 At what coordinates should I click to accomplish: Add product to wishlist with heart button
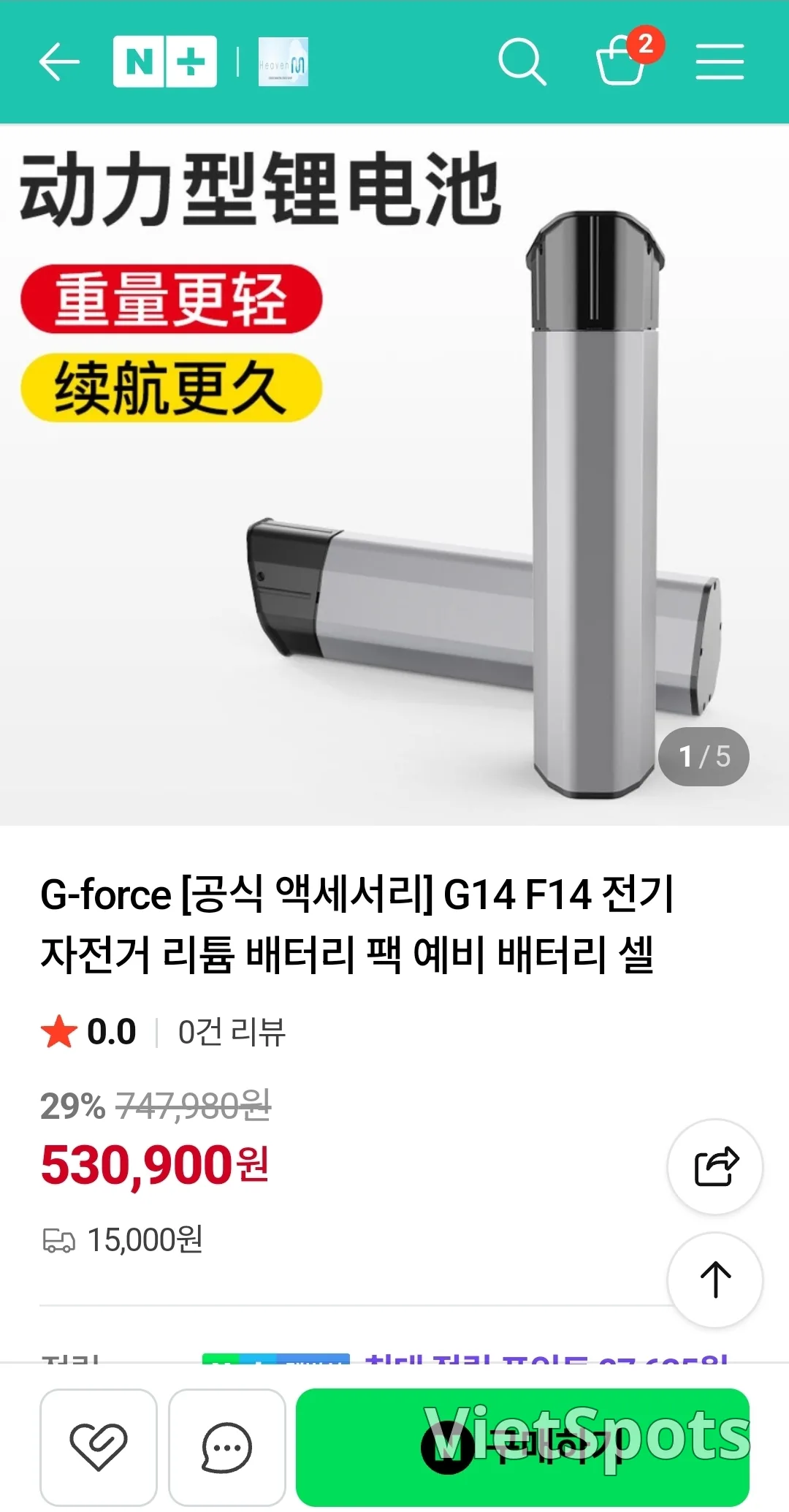[x=99, y=1447]
